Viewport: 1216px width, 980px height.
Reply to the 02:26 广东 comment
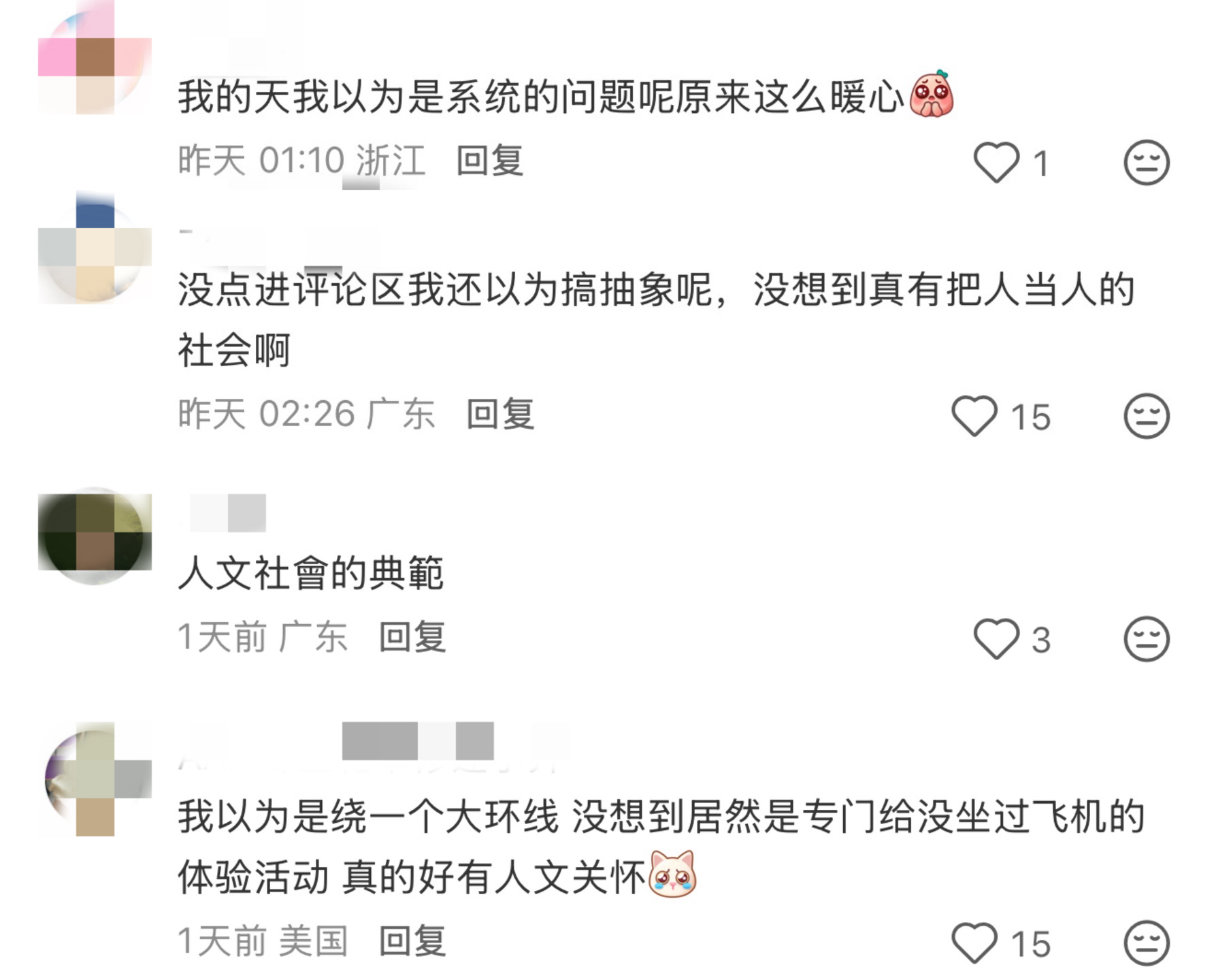click(499, 414)
